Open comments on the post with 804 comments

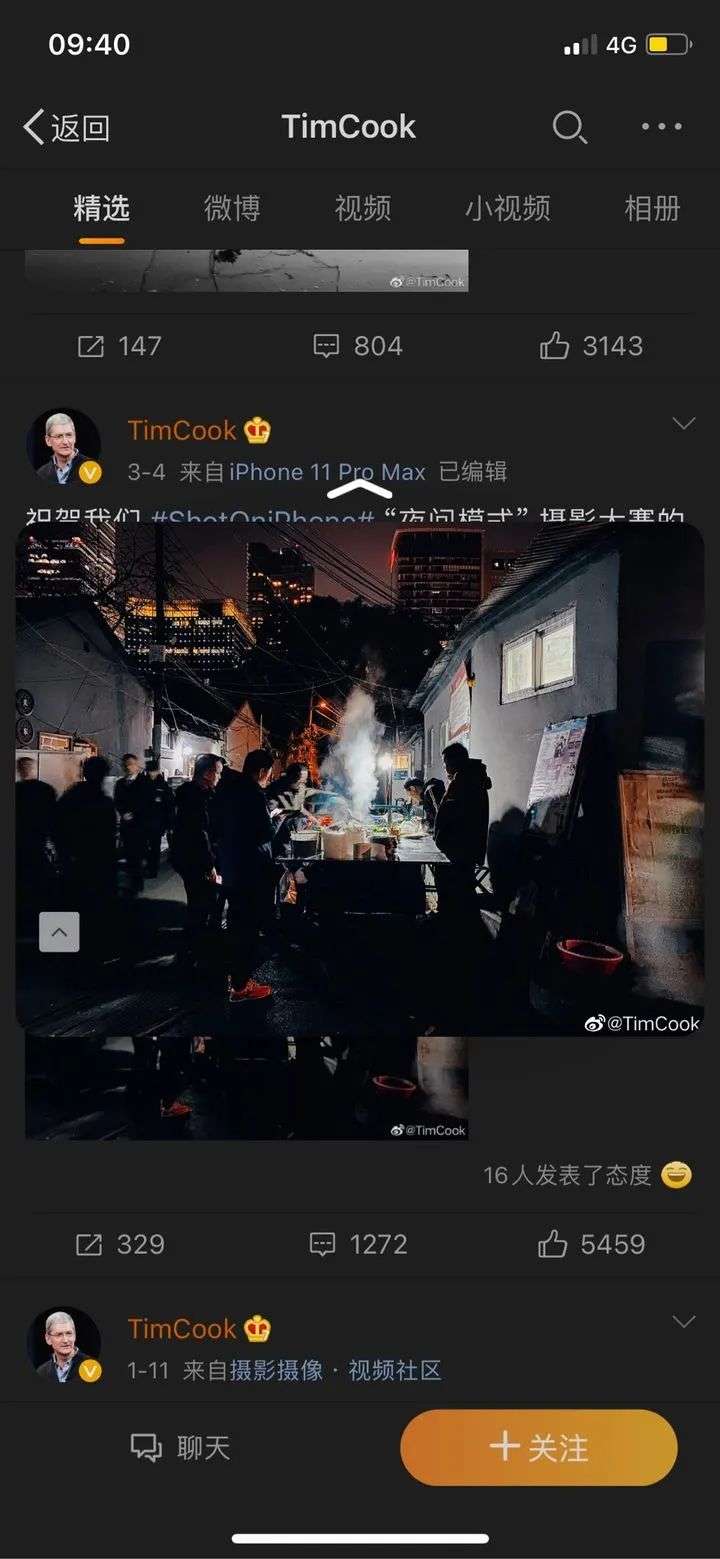(x=357, y=346)
